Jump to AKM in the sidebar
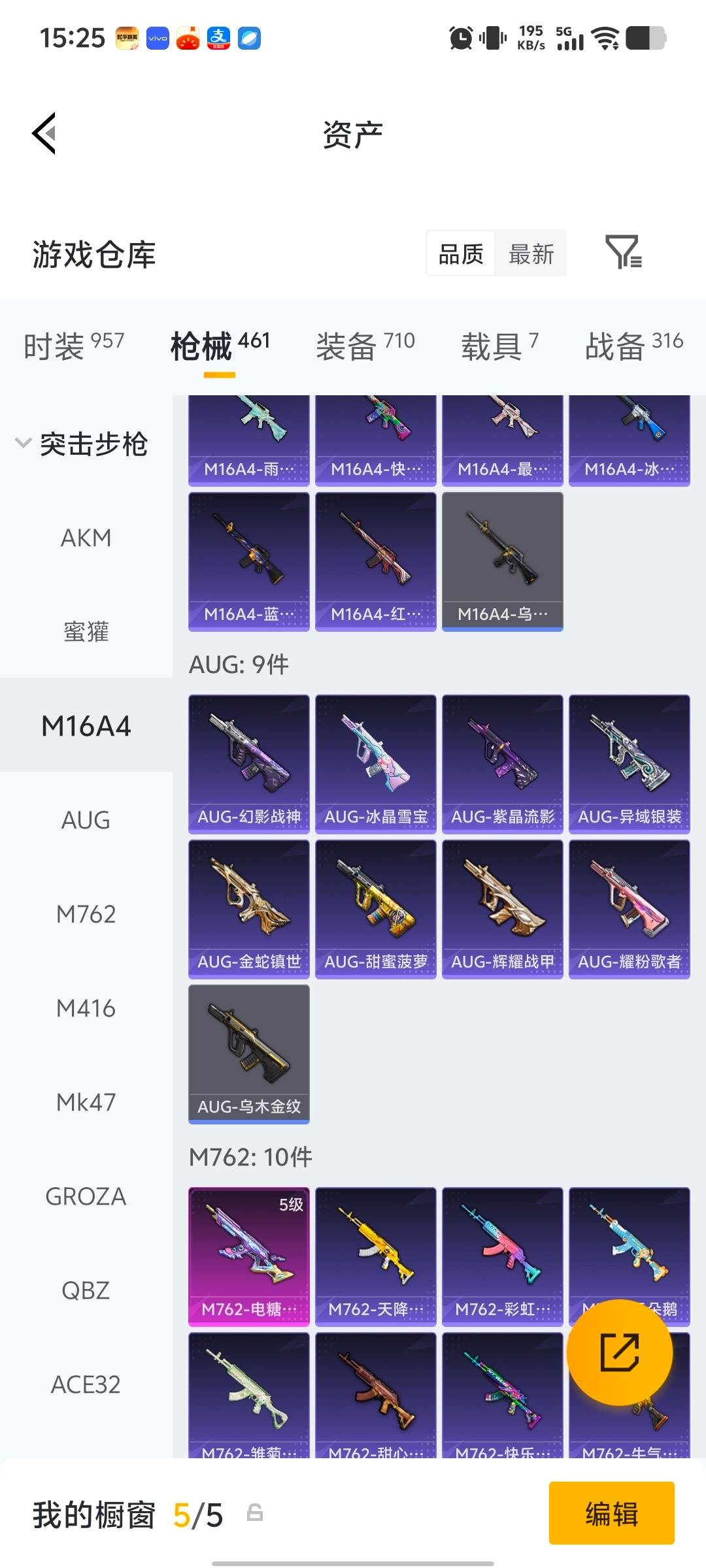 pos(86,538)
